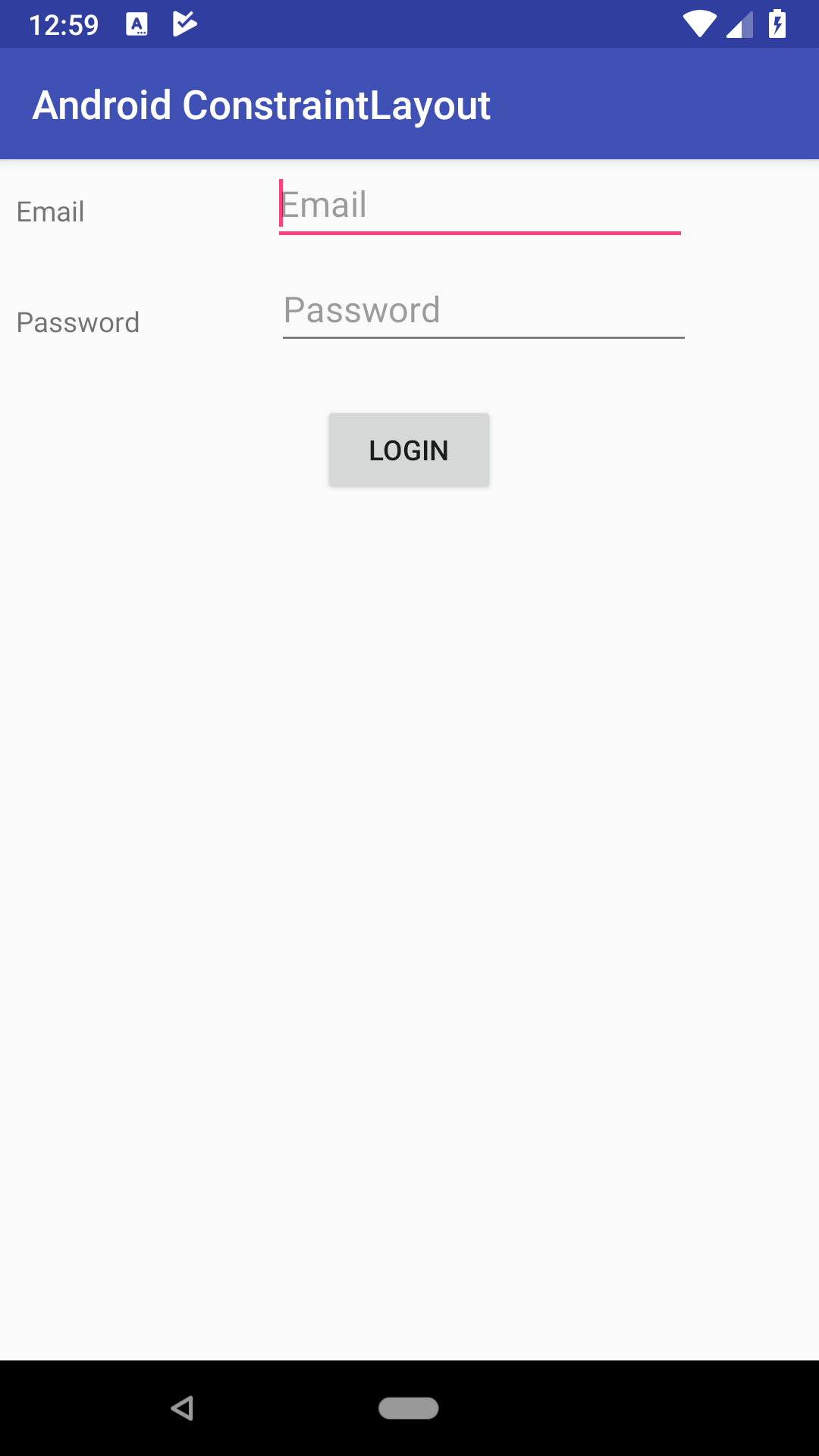Tap the battery charging icon
The height and width of the screenshot is (1456, 819).
tap(777, 24)
